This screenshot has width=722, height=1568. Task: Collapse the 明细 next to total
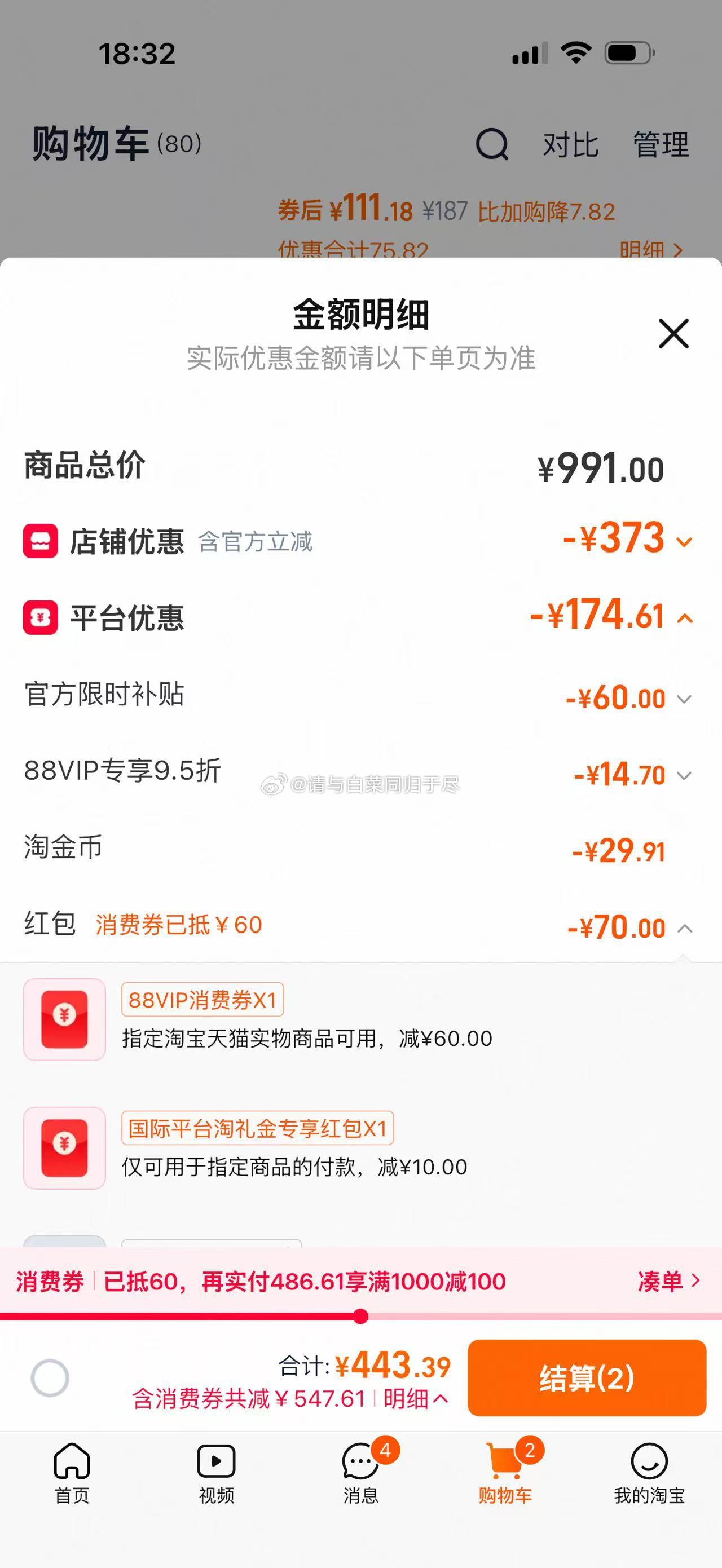416,1399
